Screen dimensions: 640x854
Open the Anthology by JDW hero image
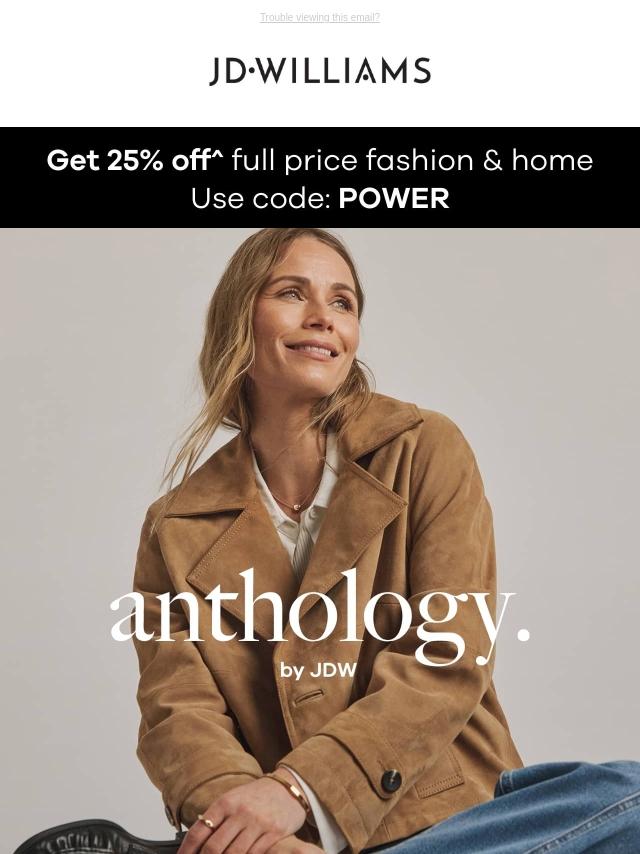click(320, 540)
